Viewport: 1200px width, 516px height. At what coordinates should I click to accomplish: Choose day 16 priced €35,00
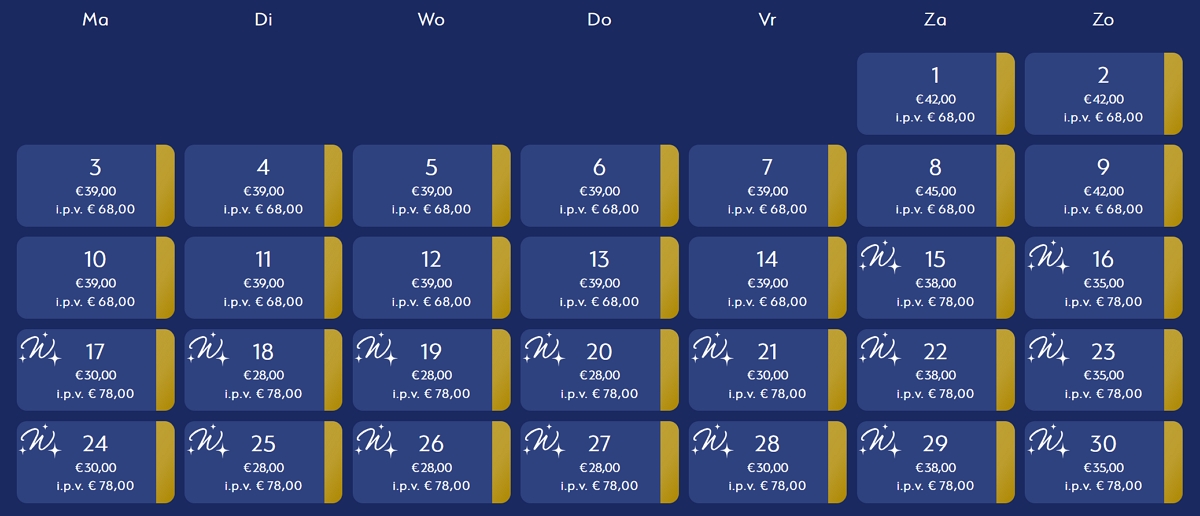click(1103, 278)
